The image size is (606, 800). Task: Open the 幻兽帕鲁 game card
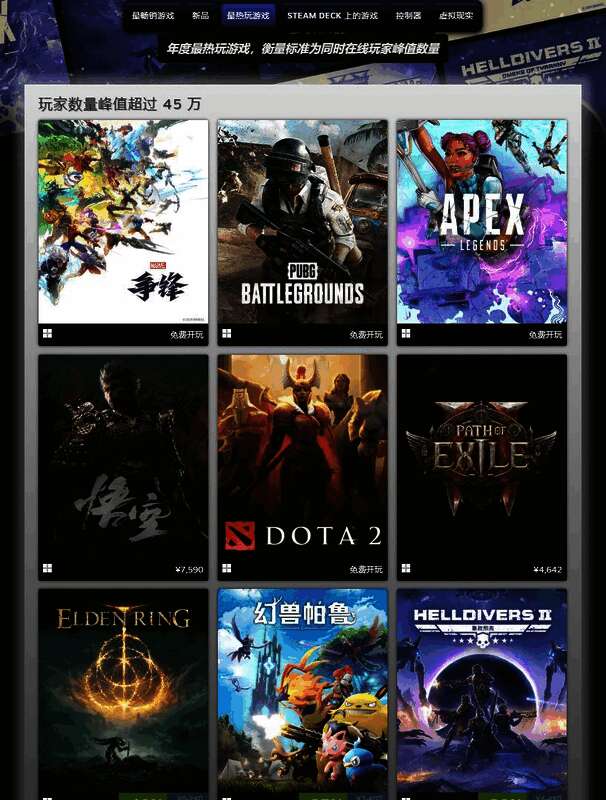(302, 690)
